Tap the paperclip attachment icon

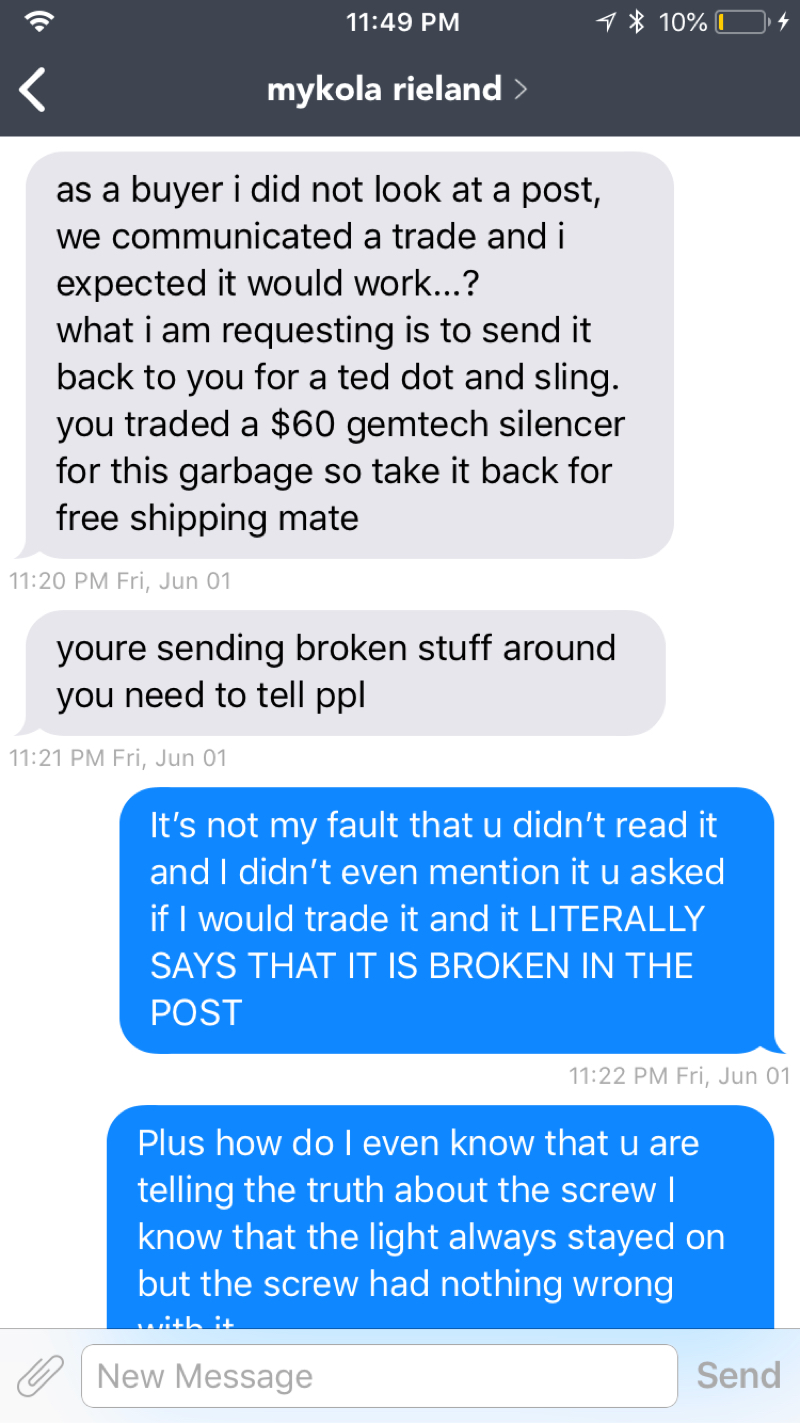coord(40,1376)
